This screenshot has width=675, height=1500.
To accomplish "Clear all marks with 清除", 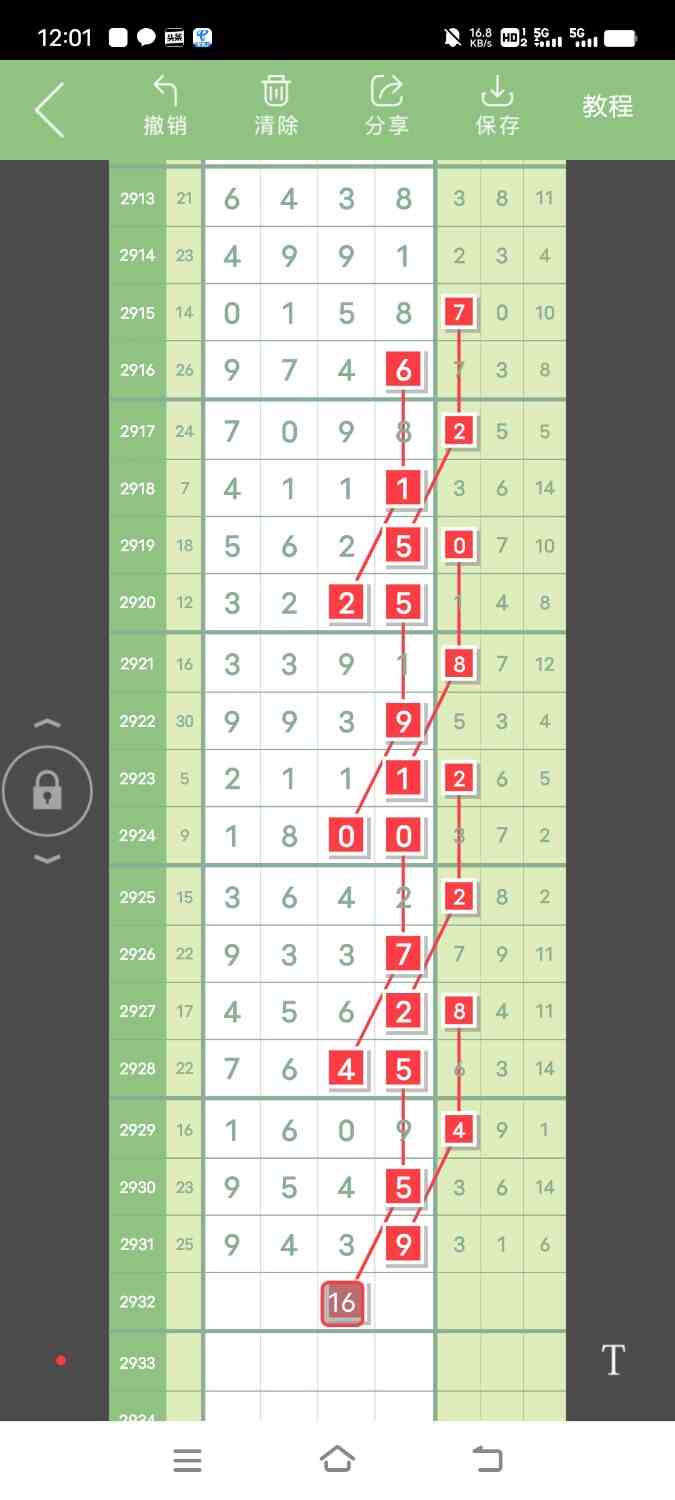I will [276, 106].
